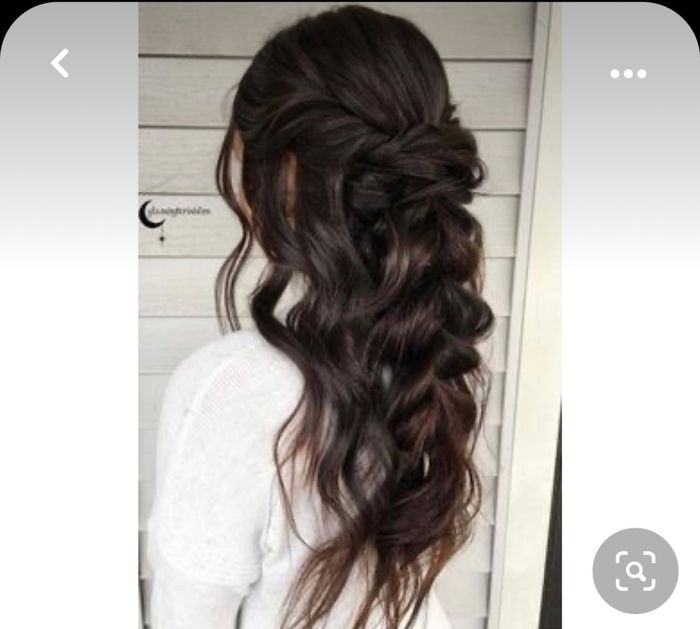Start visual search with the lens button
The image size is (700, 629).
(635, 571)
